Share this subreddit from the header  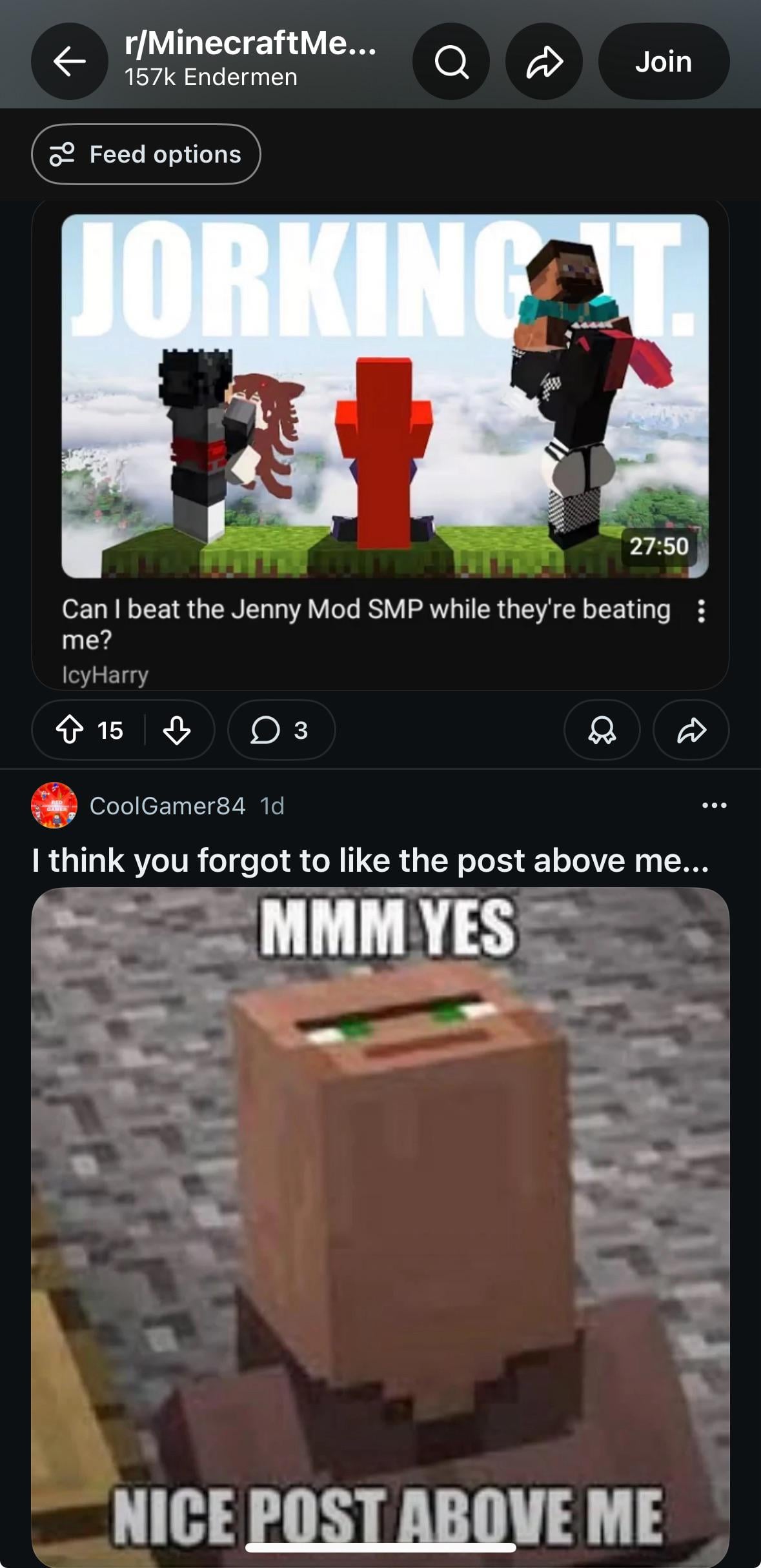tap(544, 61)
